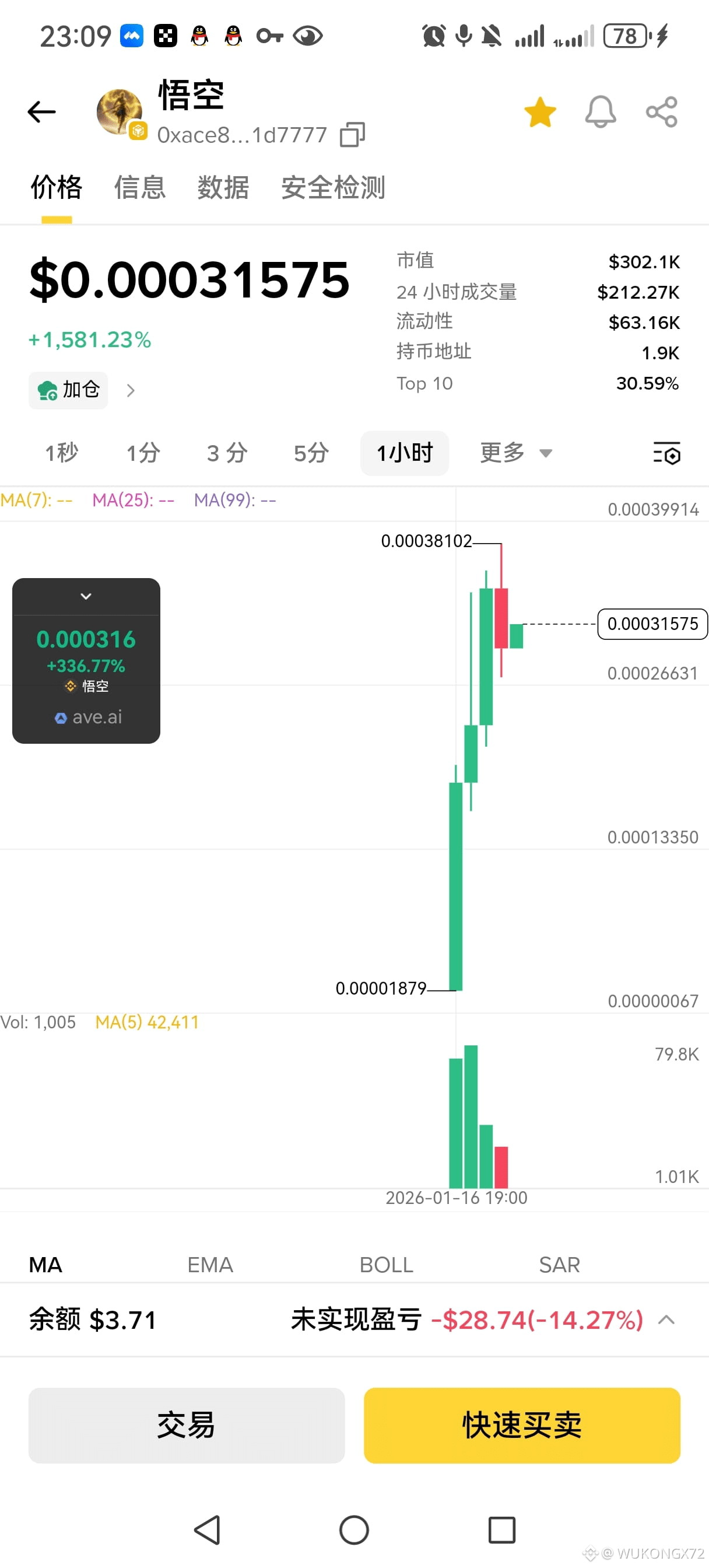Switch to the 信息 tab
This screenshot has height=1568, width=709.
click(139, 188)
